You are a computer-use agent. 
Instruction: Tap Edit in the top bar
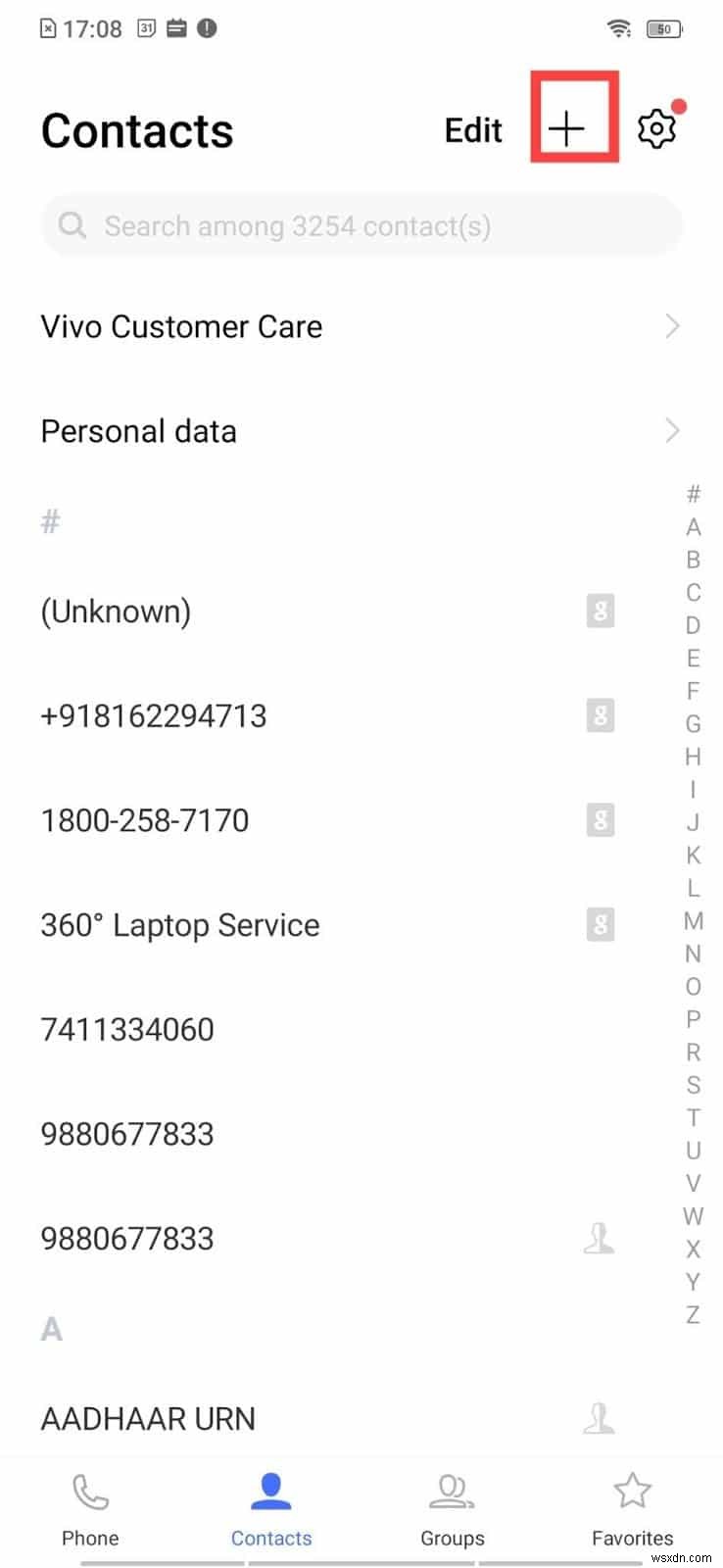(x=473, y=129)
